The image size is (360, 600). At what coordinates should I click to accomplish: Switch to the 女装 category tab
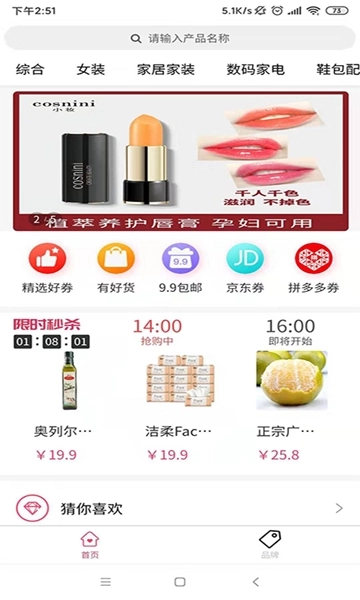tap(91, 70)
